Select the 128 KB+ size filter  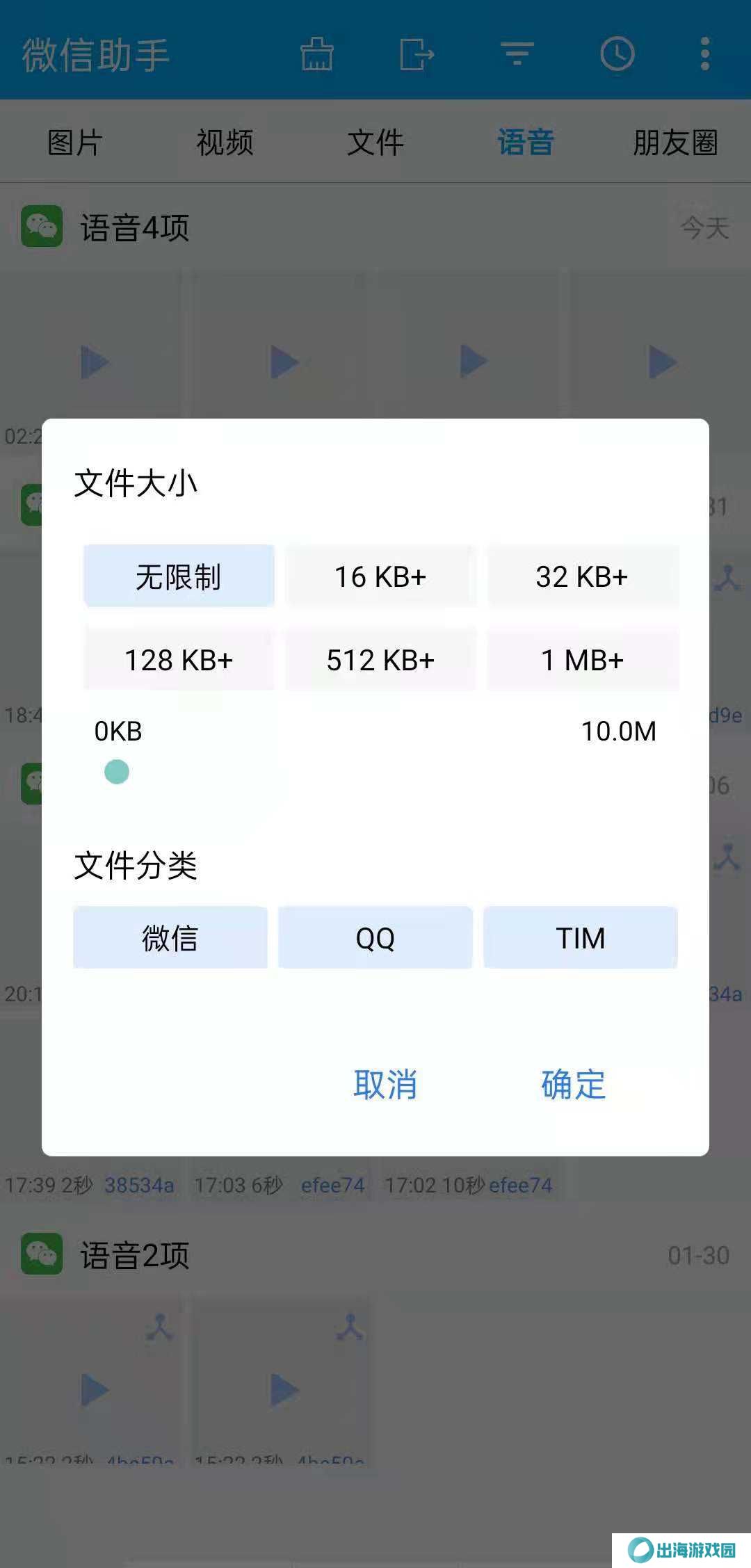pos(179,660)
